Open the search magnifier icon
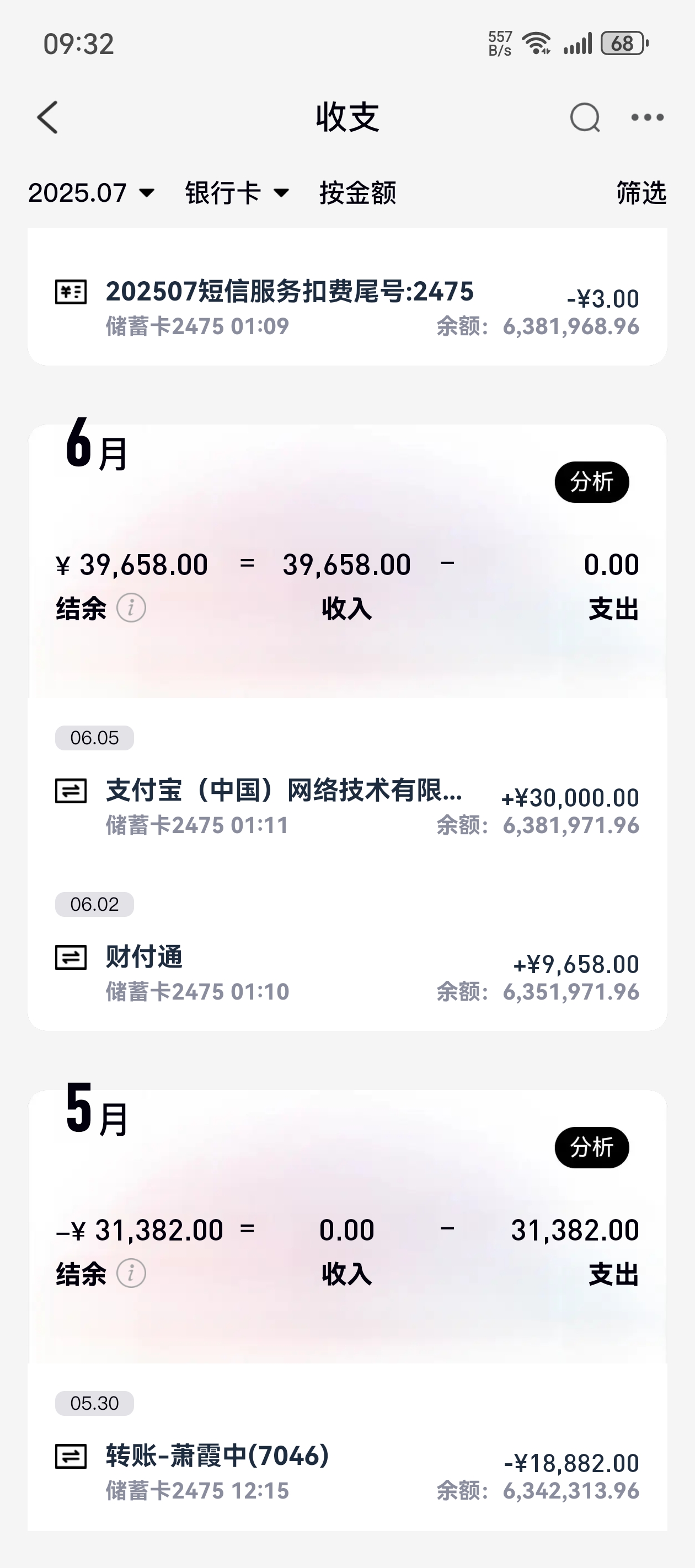 click(585, 117)
